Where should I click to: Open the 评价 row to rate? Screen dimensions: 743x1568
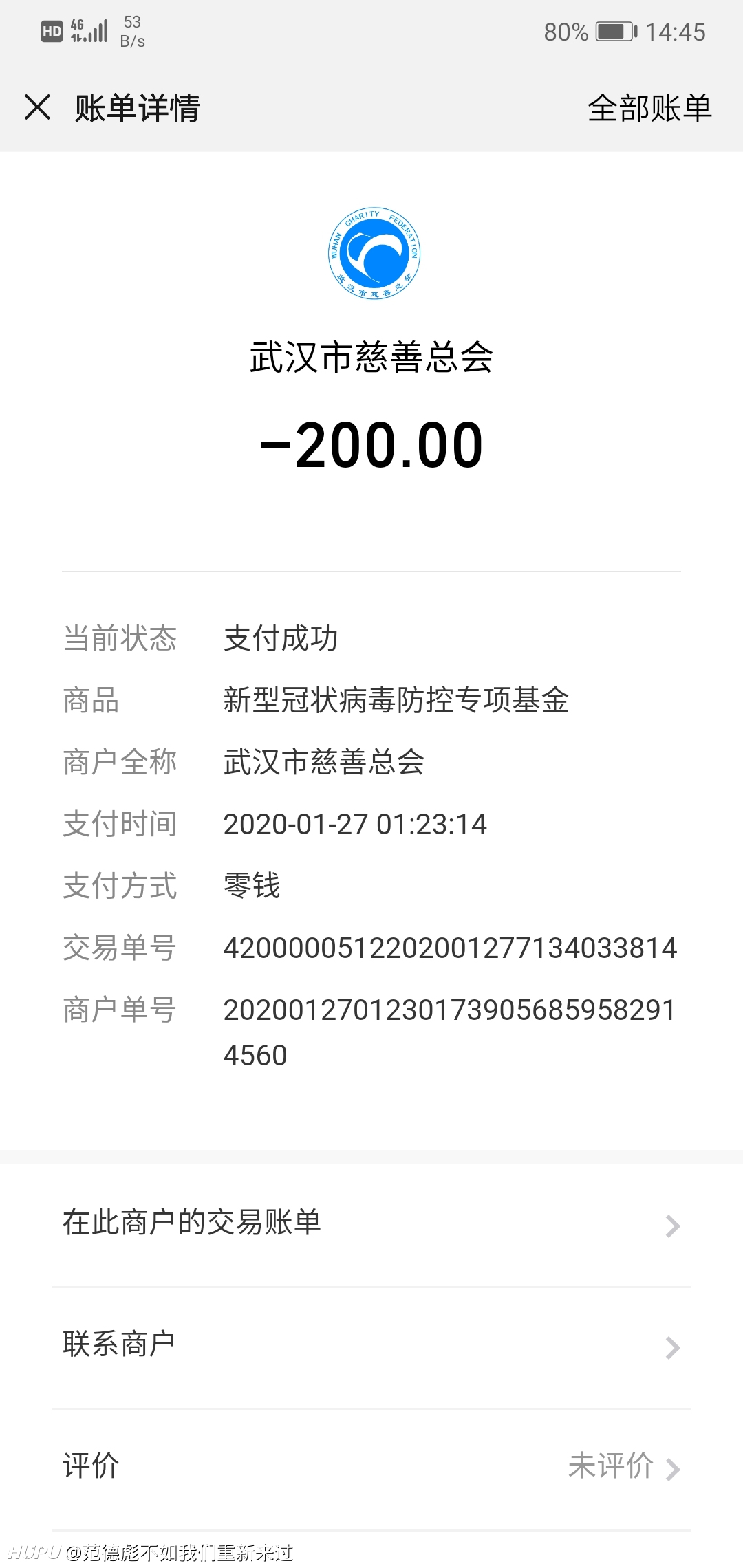(x=371, y=1468)
